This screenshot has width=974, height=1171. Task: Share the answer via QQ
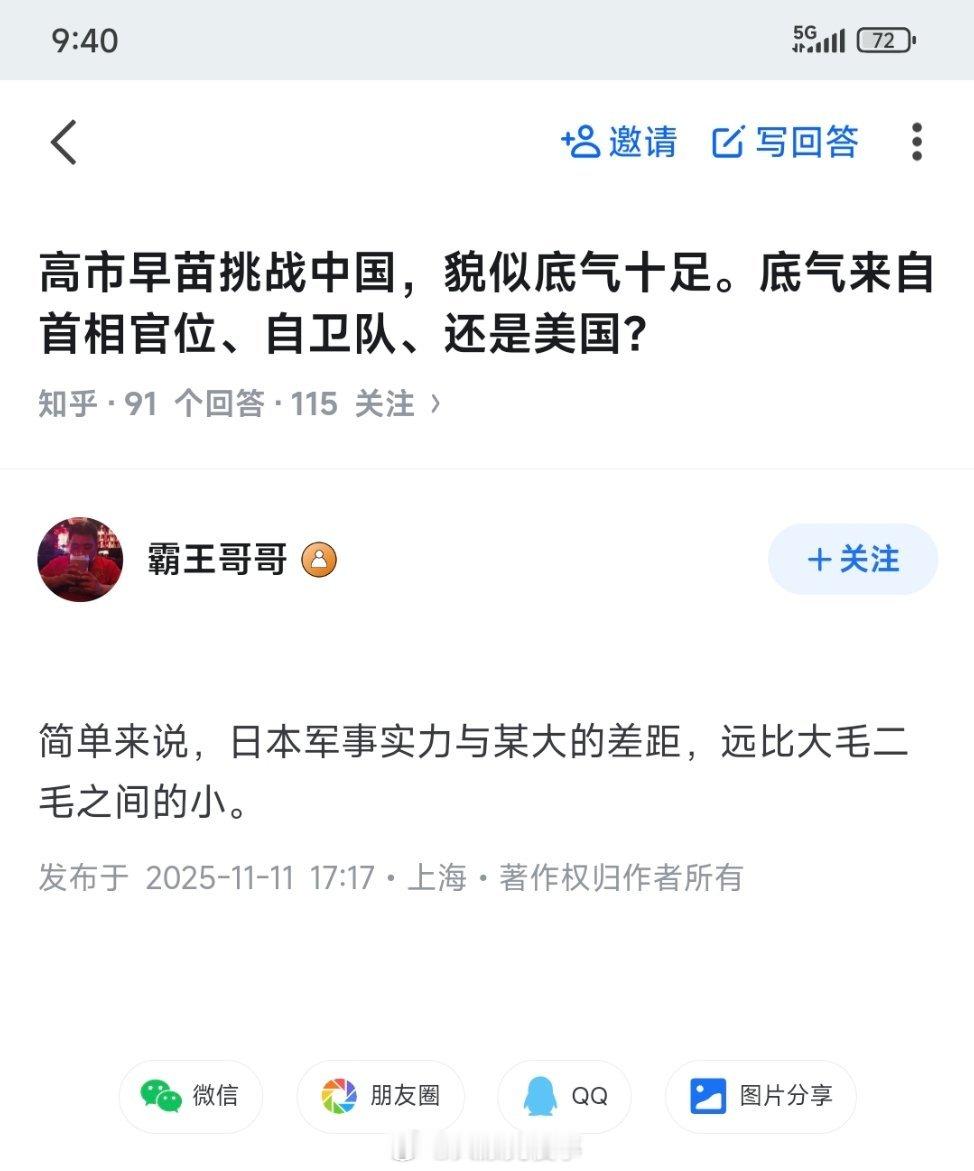pyautogui.click(x=565, y=1096)
